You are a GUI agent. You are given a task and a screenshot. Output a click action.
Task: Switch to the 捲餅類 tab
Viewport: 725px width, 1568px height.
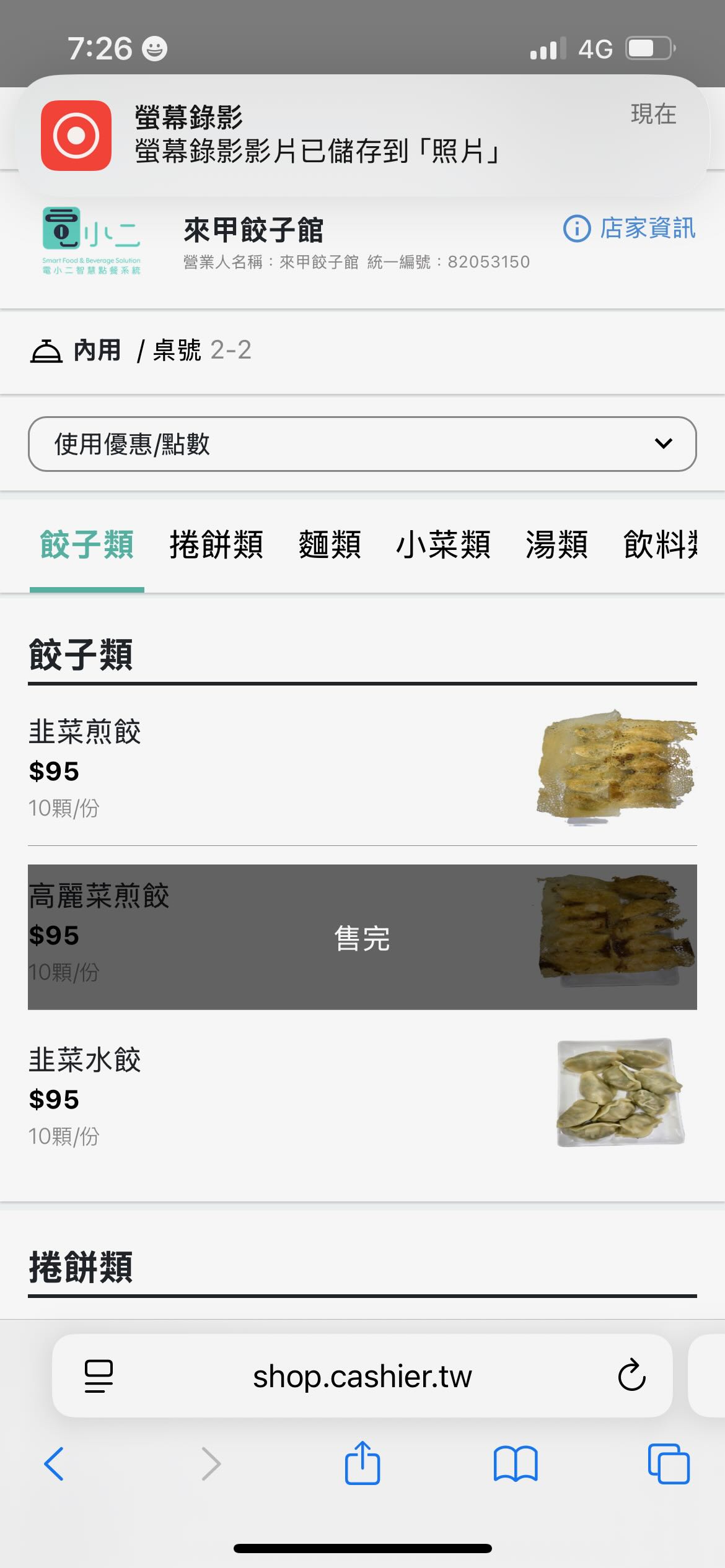[x=216, y=545]
